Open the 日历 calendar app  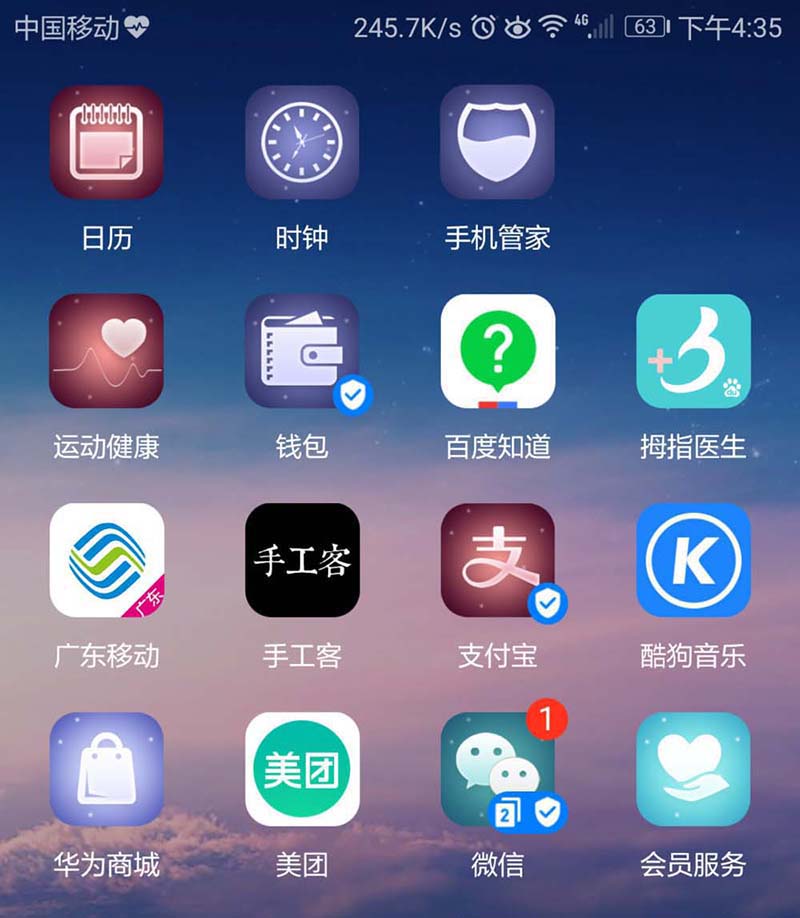tap(106, 143)
